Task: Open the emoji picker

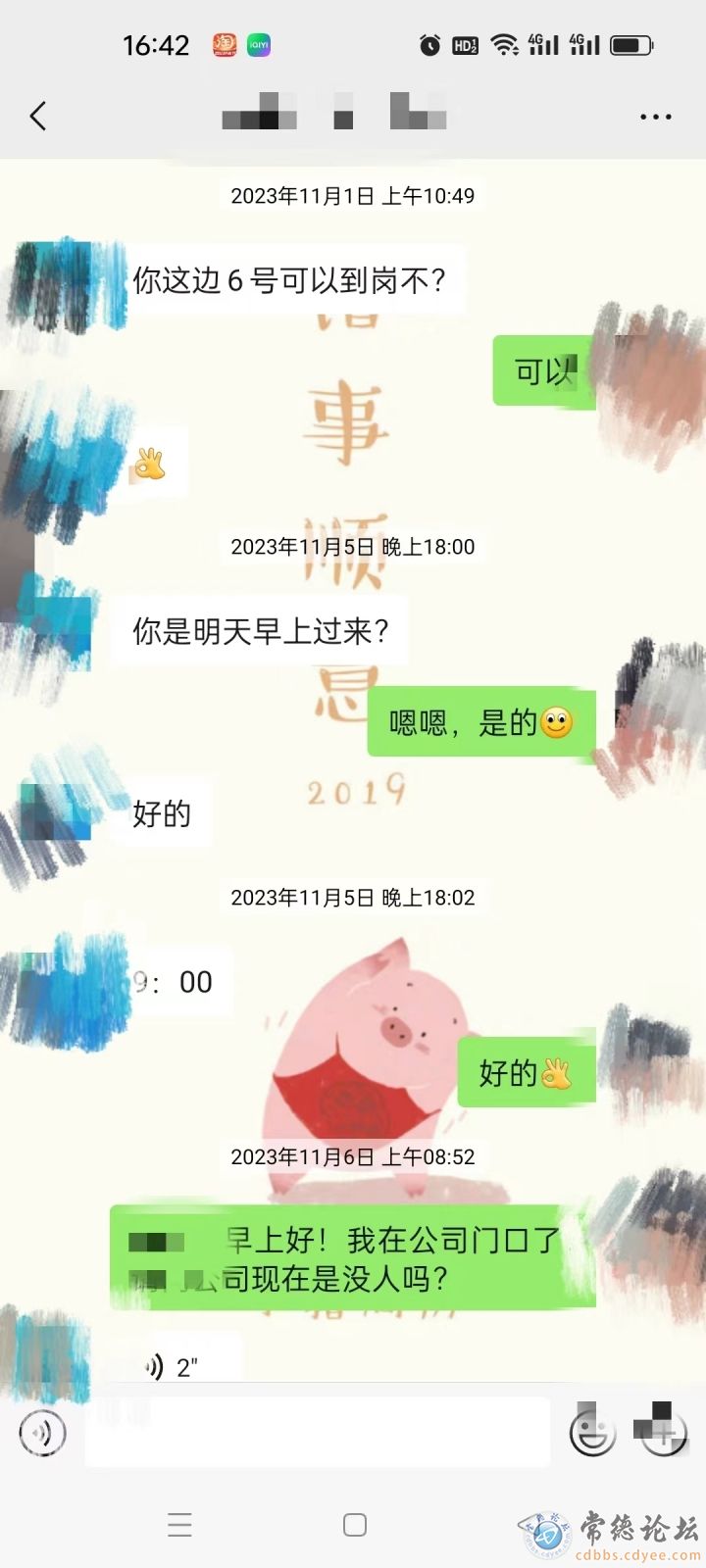Action: click(593, 1433)
